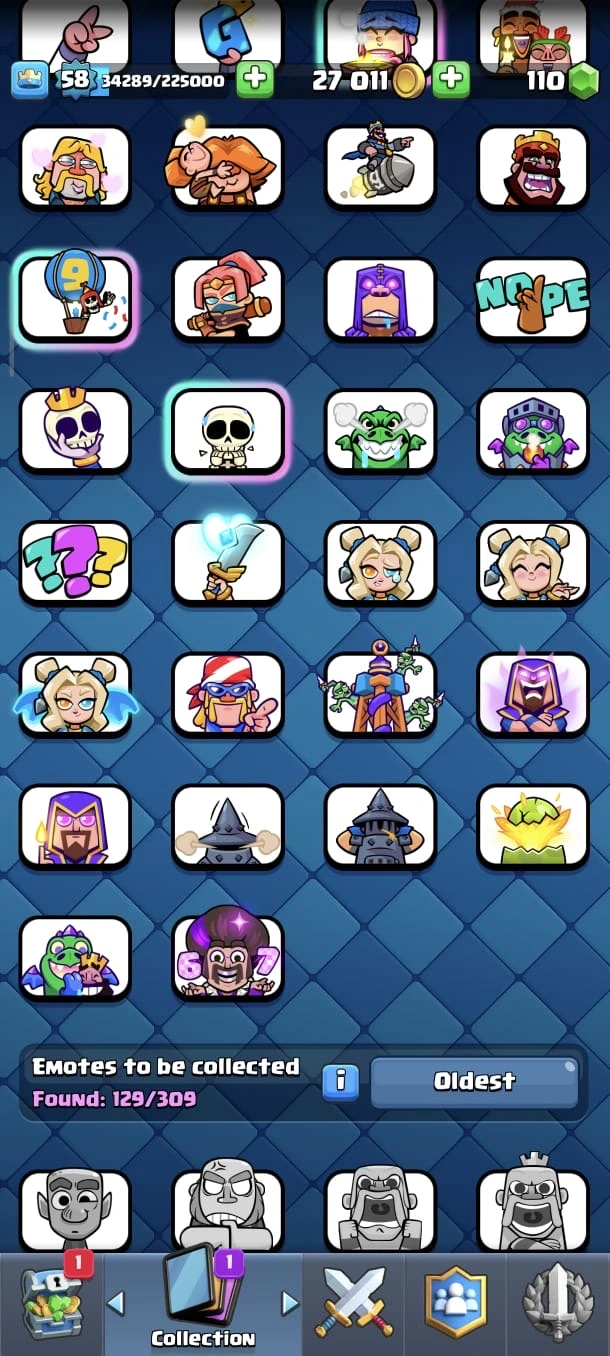Screen dimensions: 610x1356
Task: Go to the previous collection section arrow
Action: coord(116,1302)
